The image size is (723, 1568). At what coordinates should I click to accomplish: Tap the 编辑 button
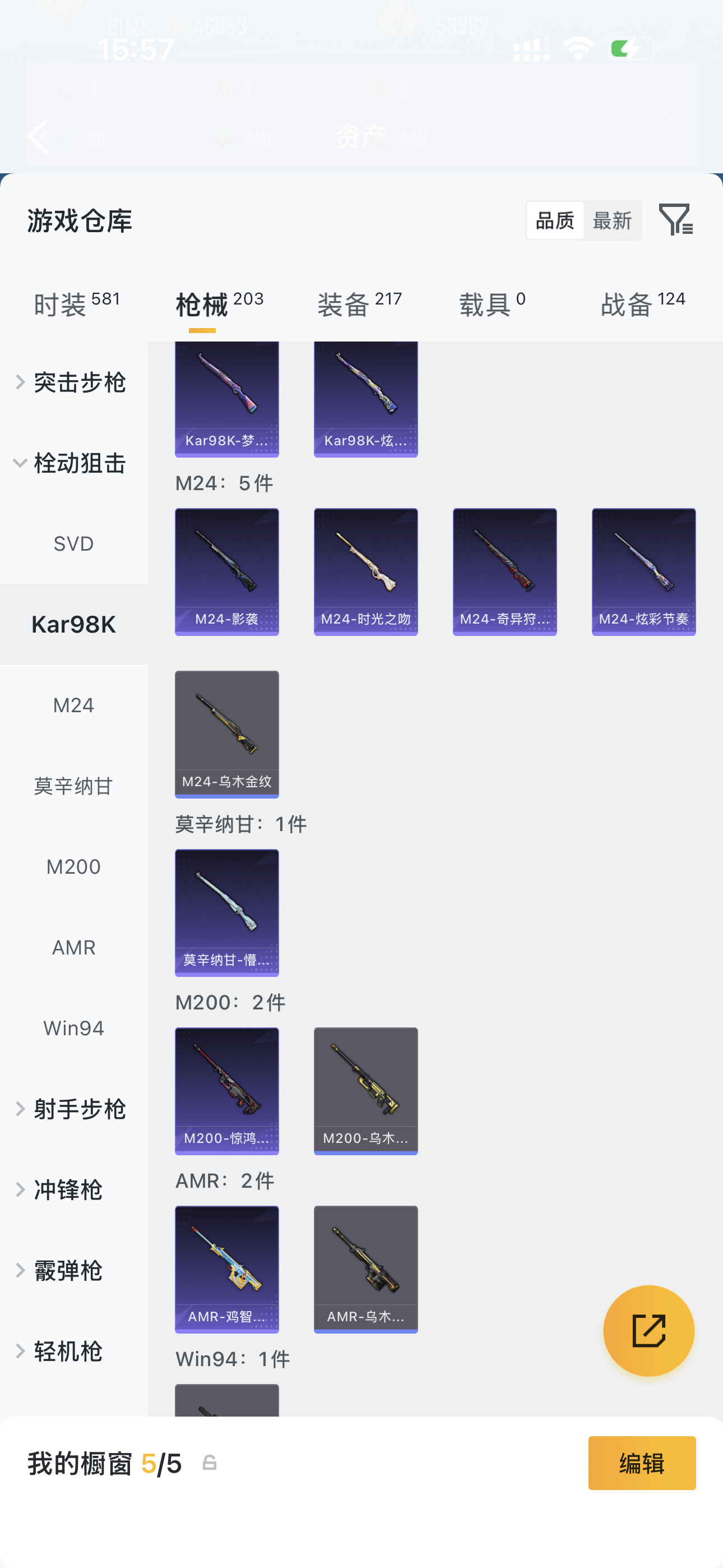(x=642, y=1463)
